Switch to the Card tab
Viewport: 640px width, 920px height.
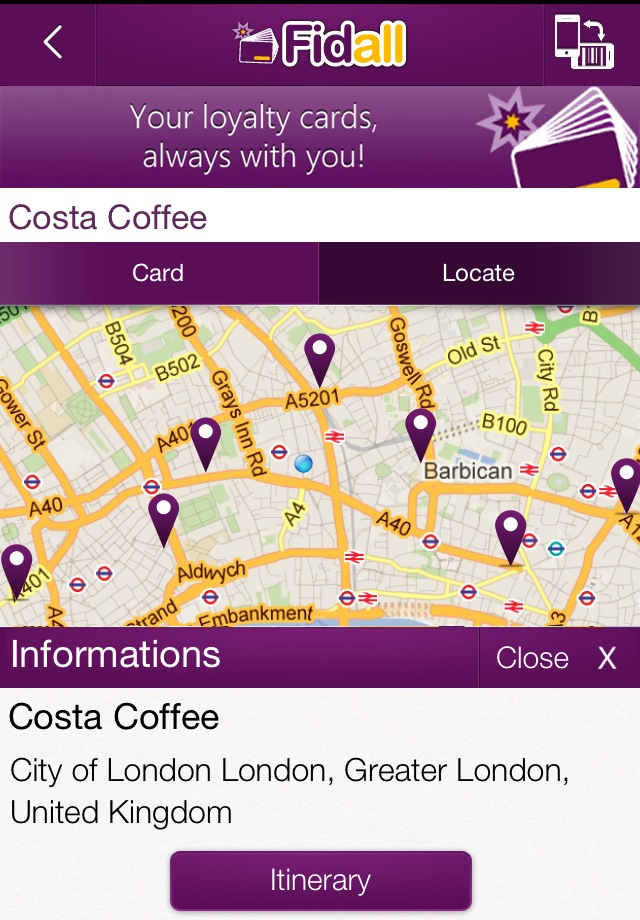coord(158,273)
